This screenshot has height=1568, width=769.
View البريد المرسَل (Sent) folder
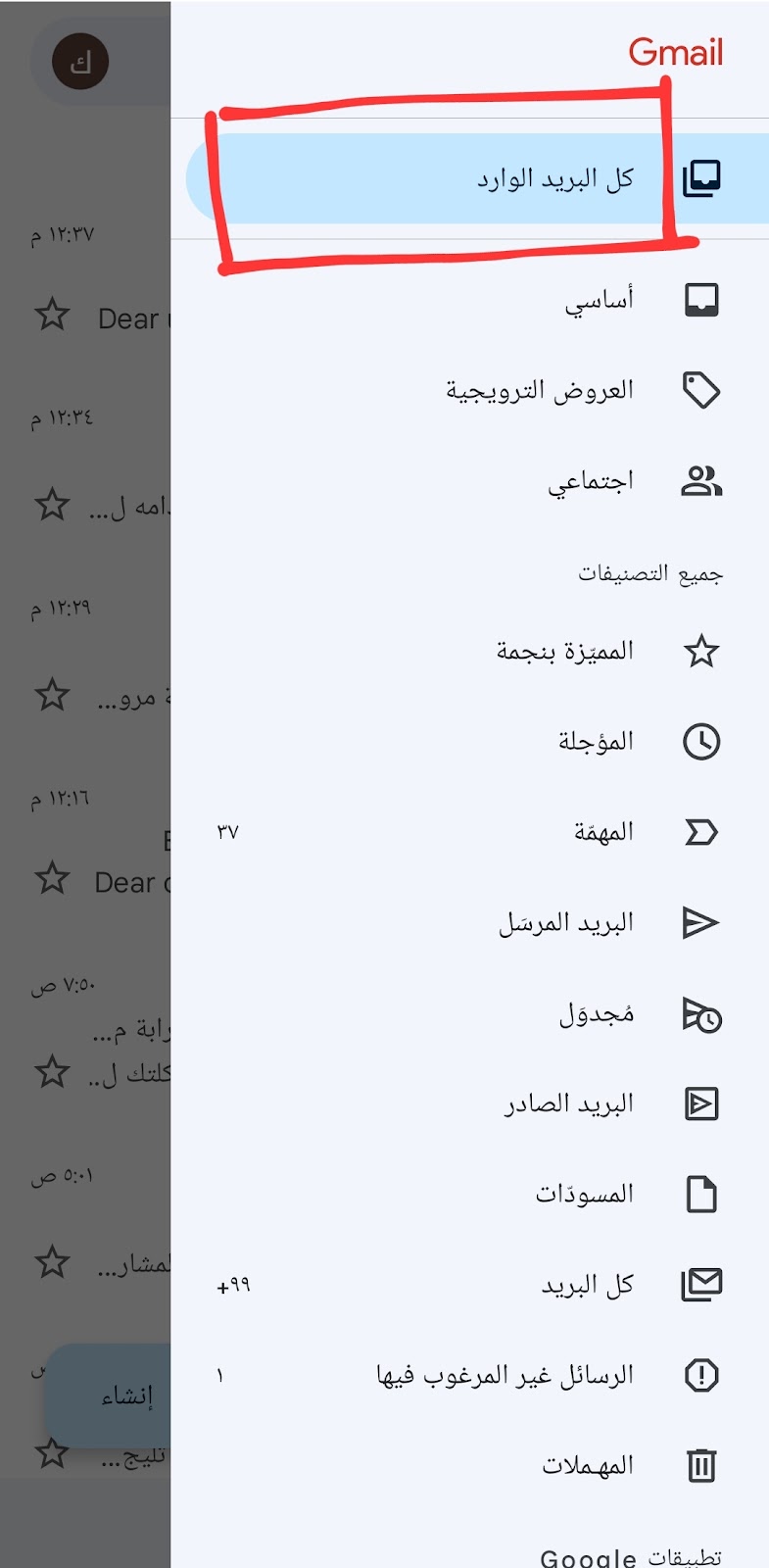470,922
